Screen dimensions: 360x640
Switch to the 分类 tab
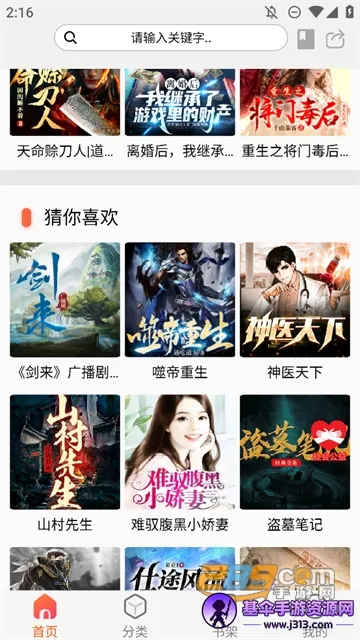[135, 616]
